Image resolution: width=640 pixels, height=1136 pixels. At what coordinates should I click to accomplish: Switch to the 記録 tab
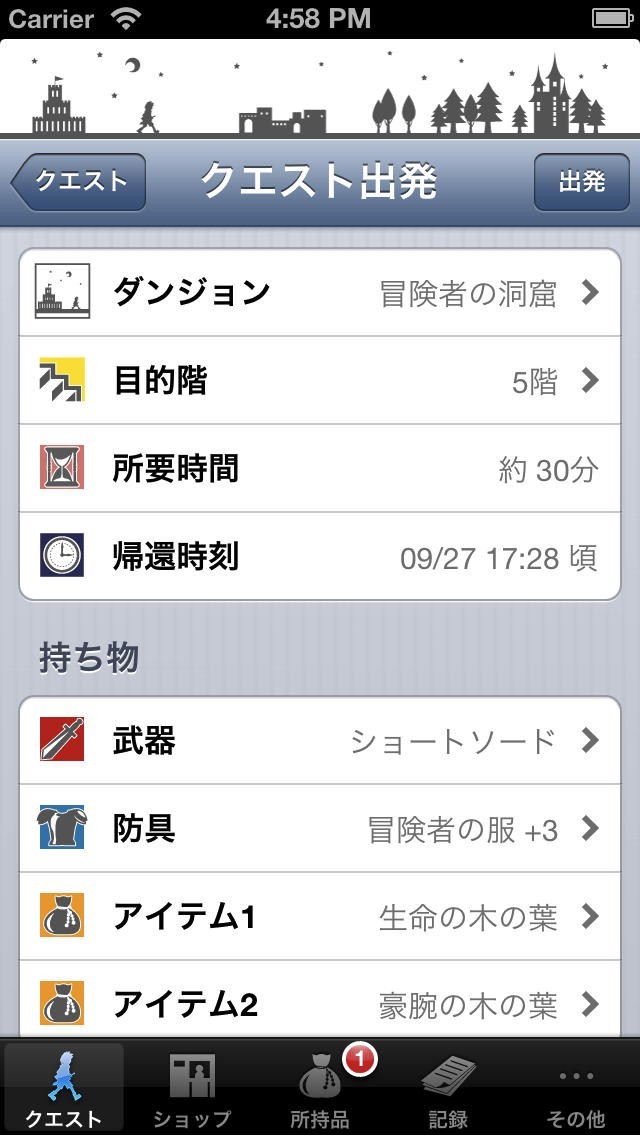click(448, 1088)
